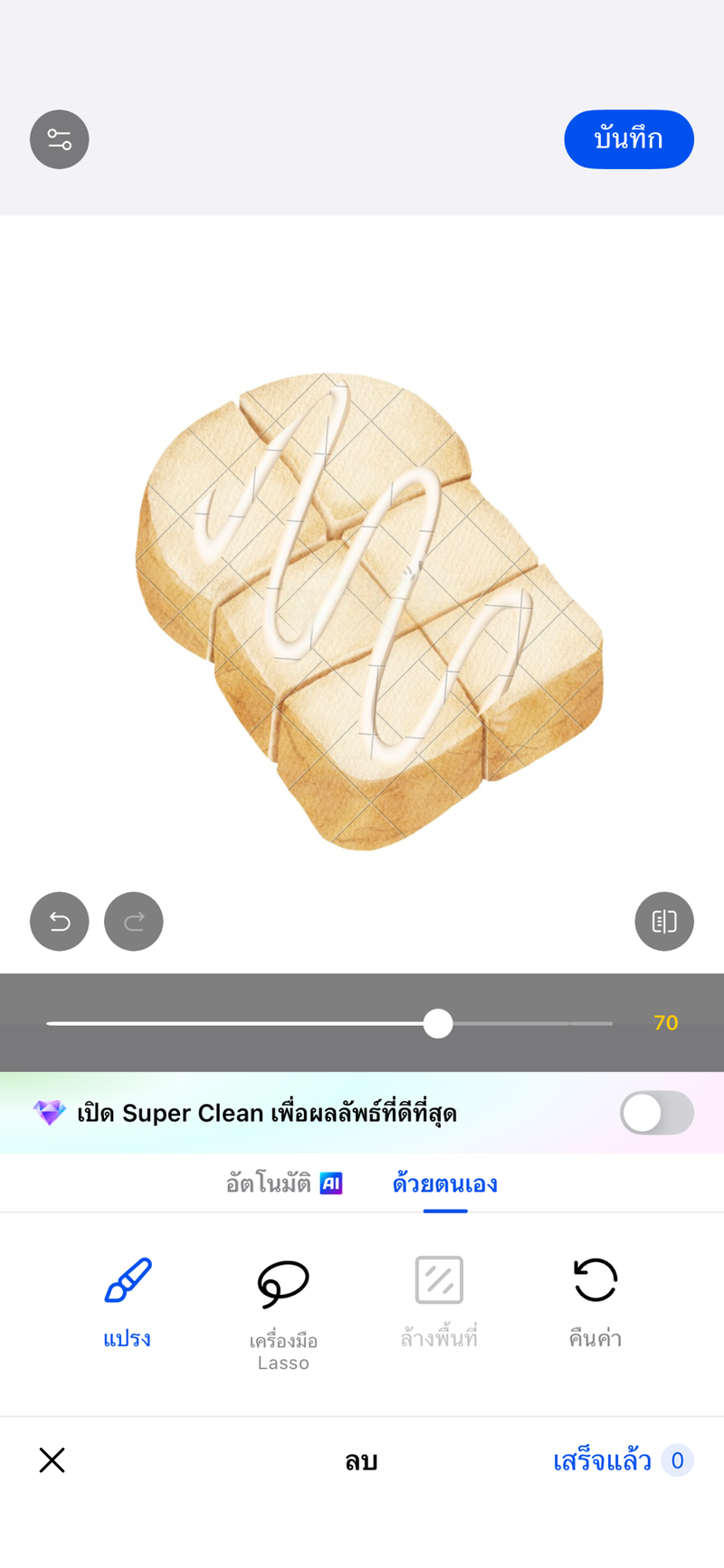Tap the blue บันทึก save button
This screenshot has width=724, height=1568.
pos(629,139)
